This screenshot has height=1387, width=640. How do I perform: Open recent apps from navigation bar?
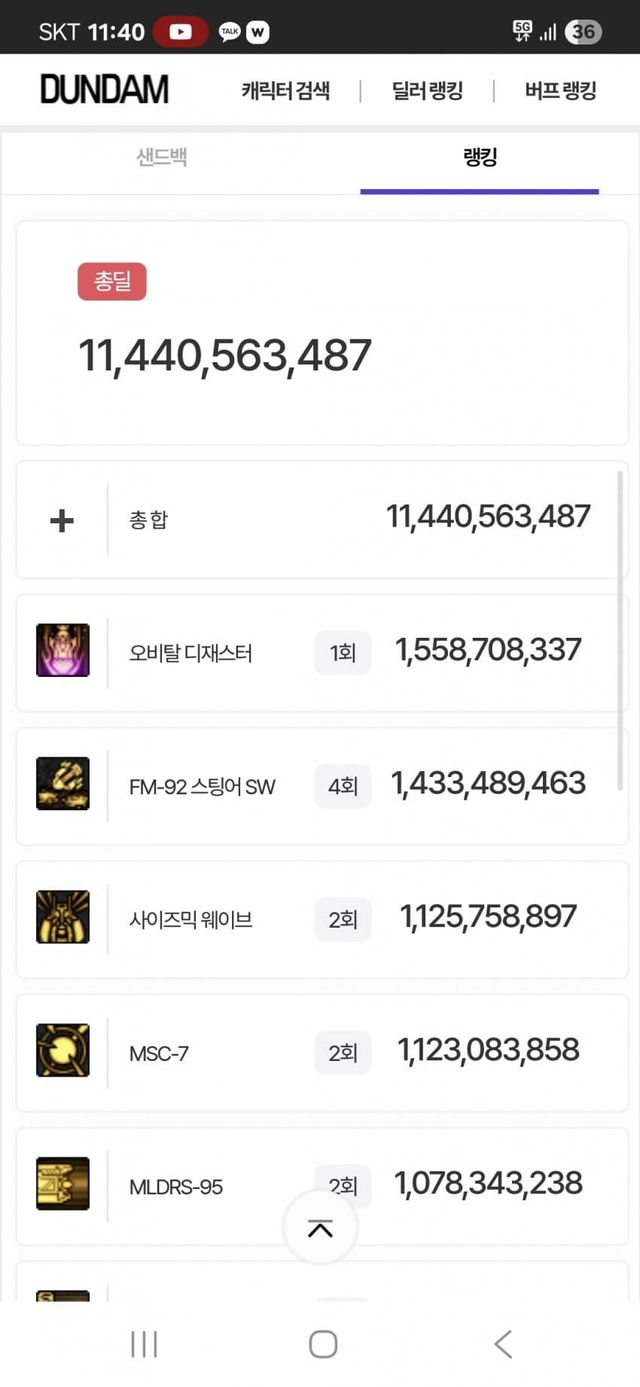pyautogui.click(x=144, y=1344)
